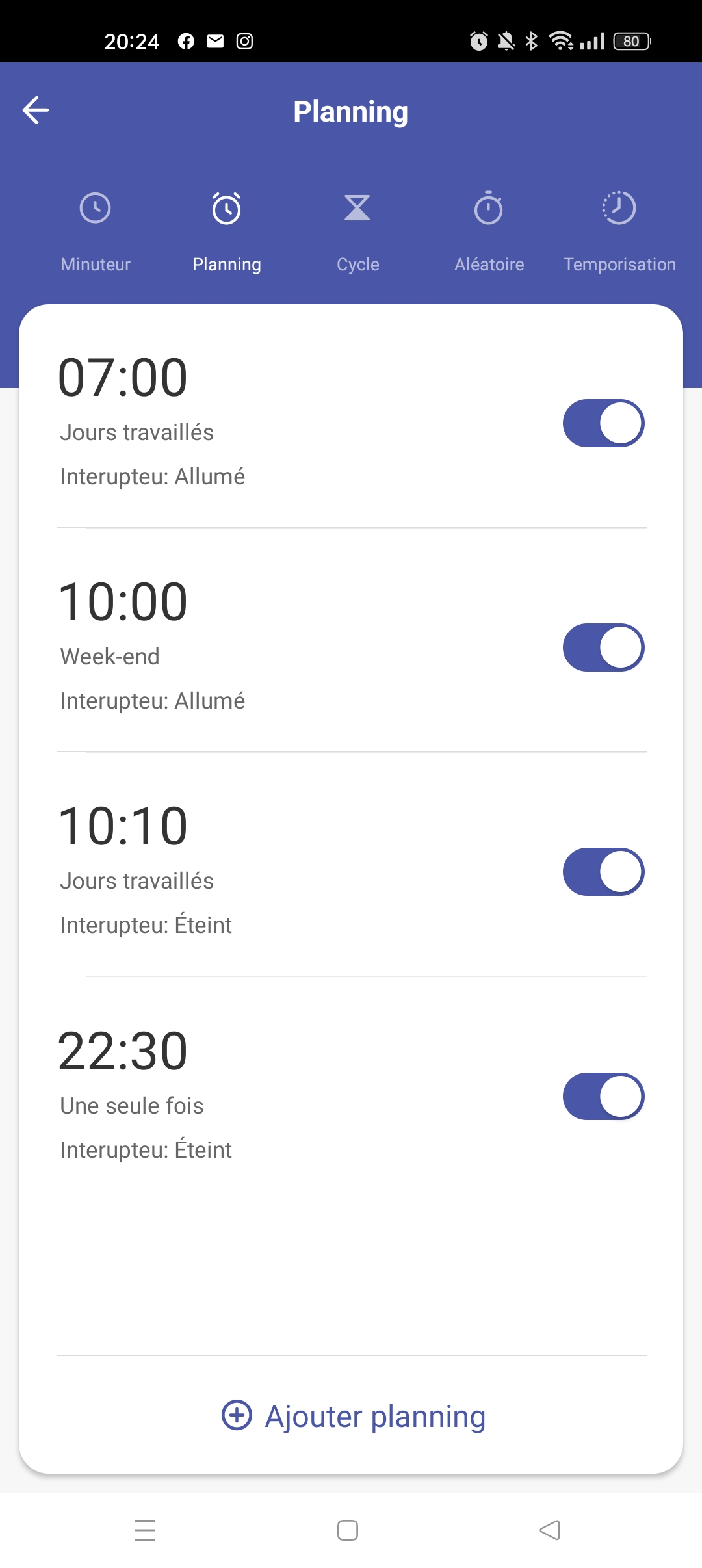Open the 10:10 Jours travaillés entry
Image resolution: width=702 pixels, height=1568 pixels.
pyautogui.click(x=260, y=871)
